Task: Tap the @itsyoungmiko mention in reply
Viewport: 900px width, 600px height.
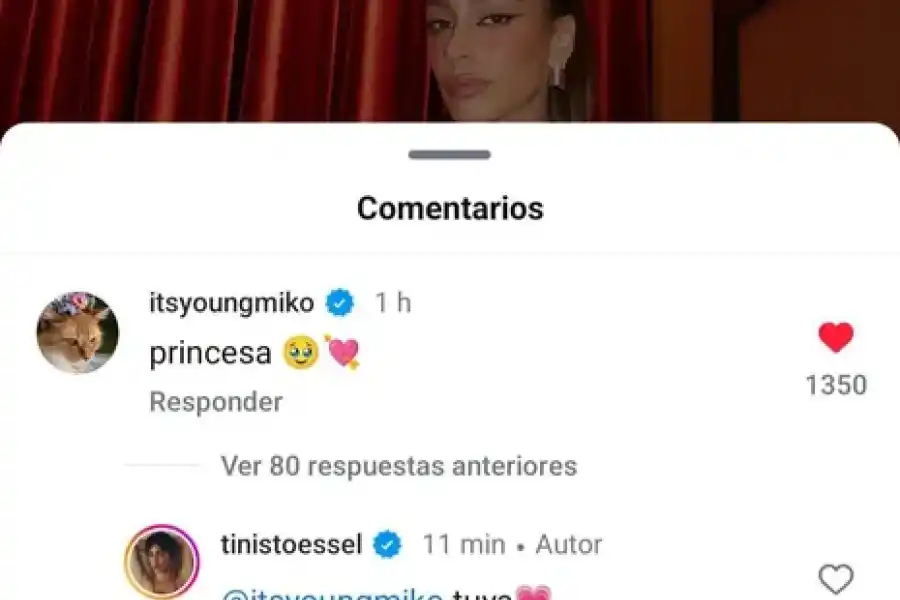Action: [x=333, y=593]
